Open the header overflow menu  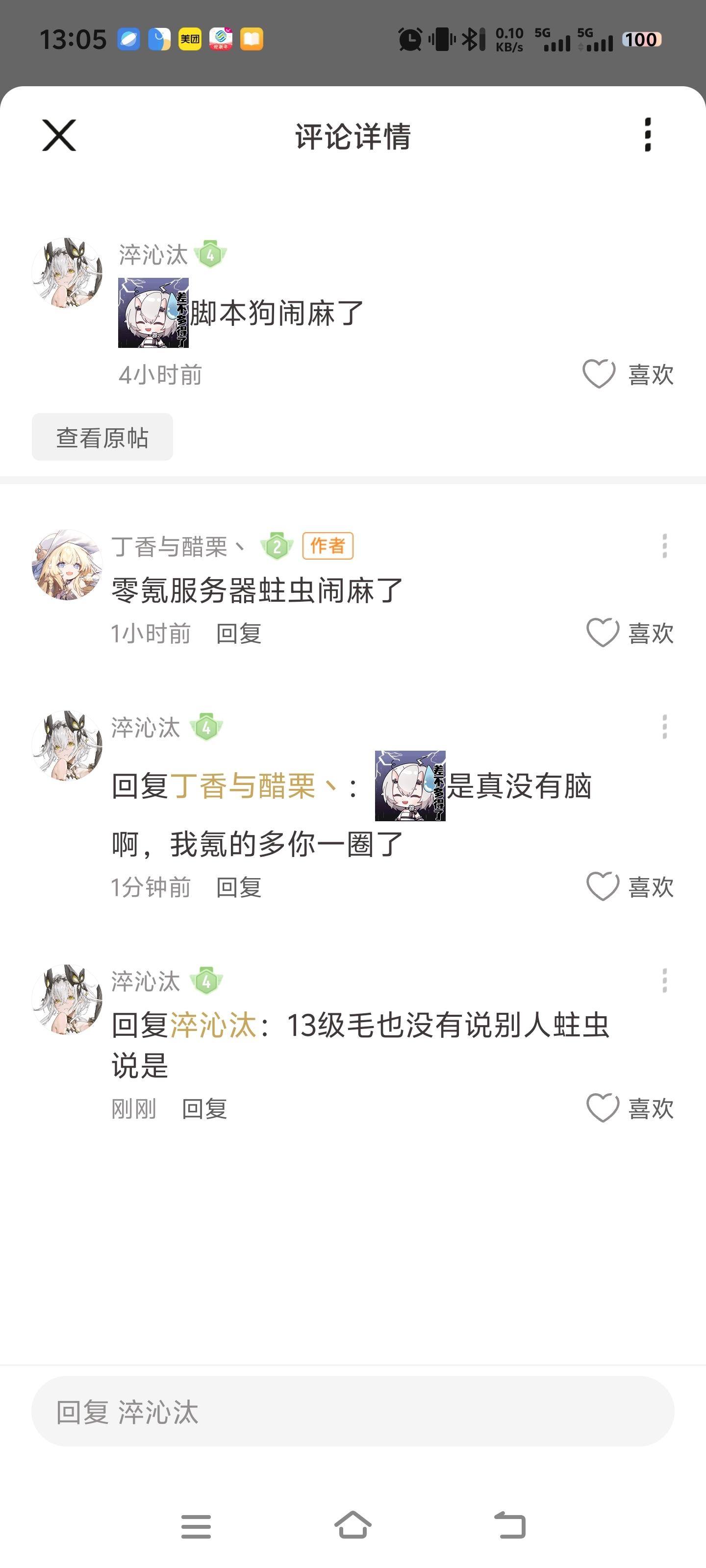click(648, 135)
